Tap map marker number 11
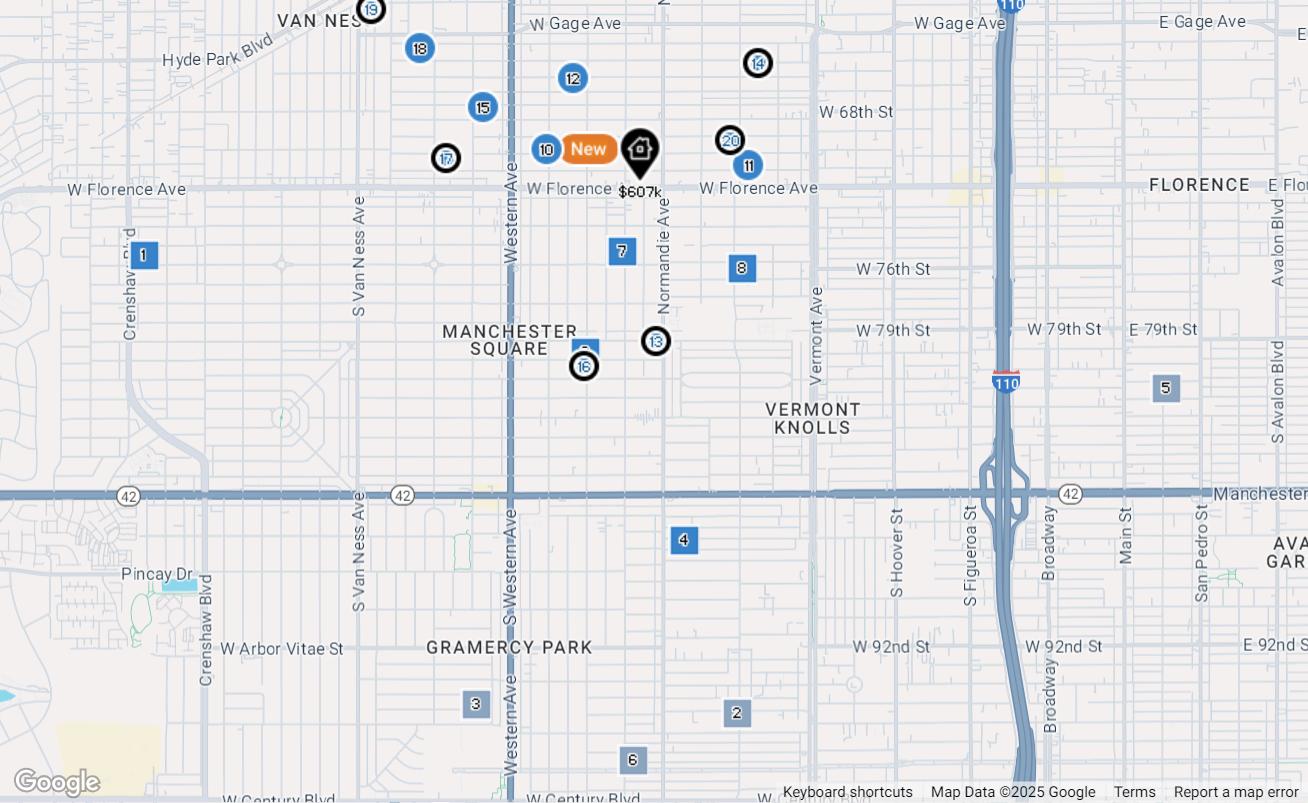1308x803 pixels. point(748,165)
